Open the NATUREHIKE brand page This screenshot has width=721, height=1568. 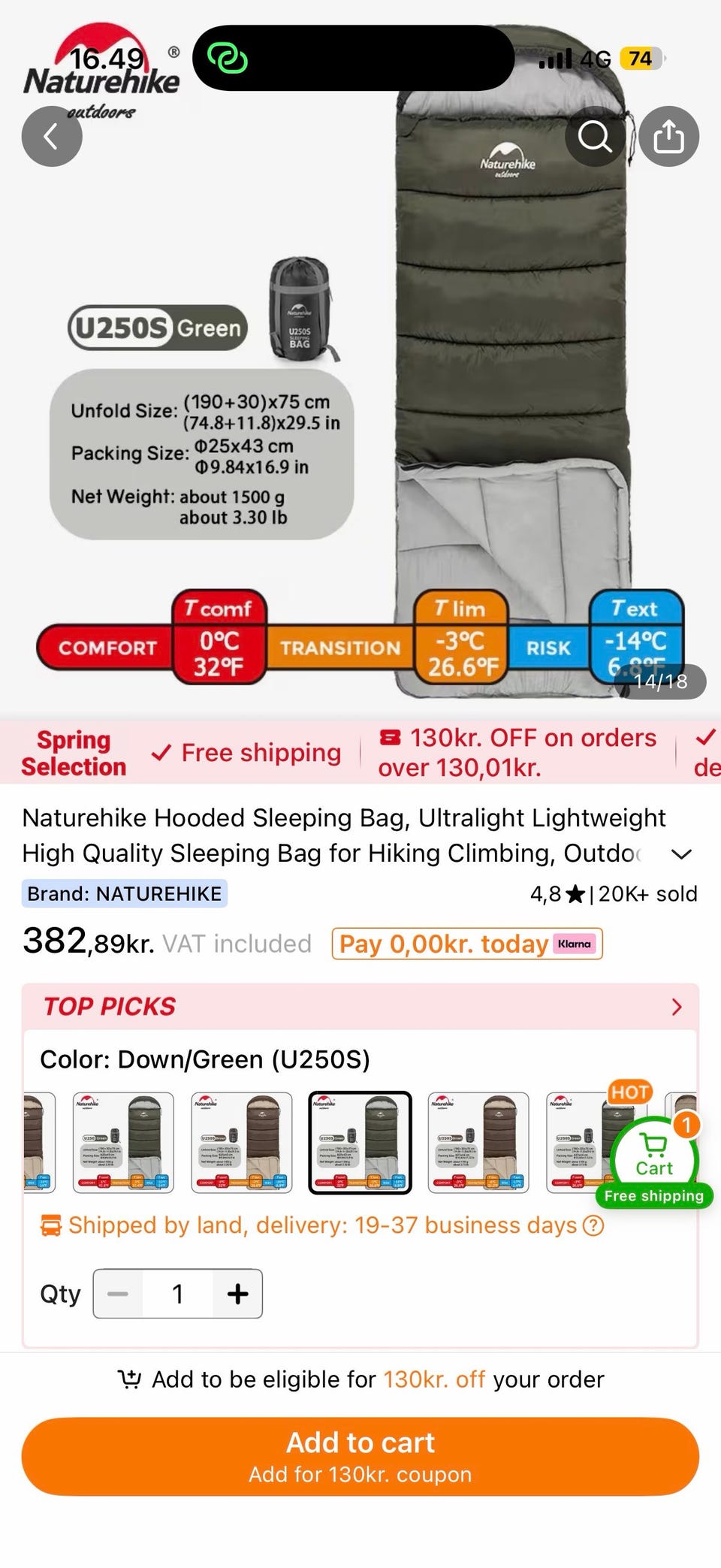pyautogui.click(x=125, y=893)
